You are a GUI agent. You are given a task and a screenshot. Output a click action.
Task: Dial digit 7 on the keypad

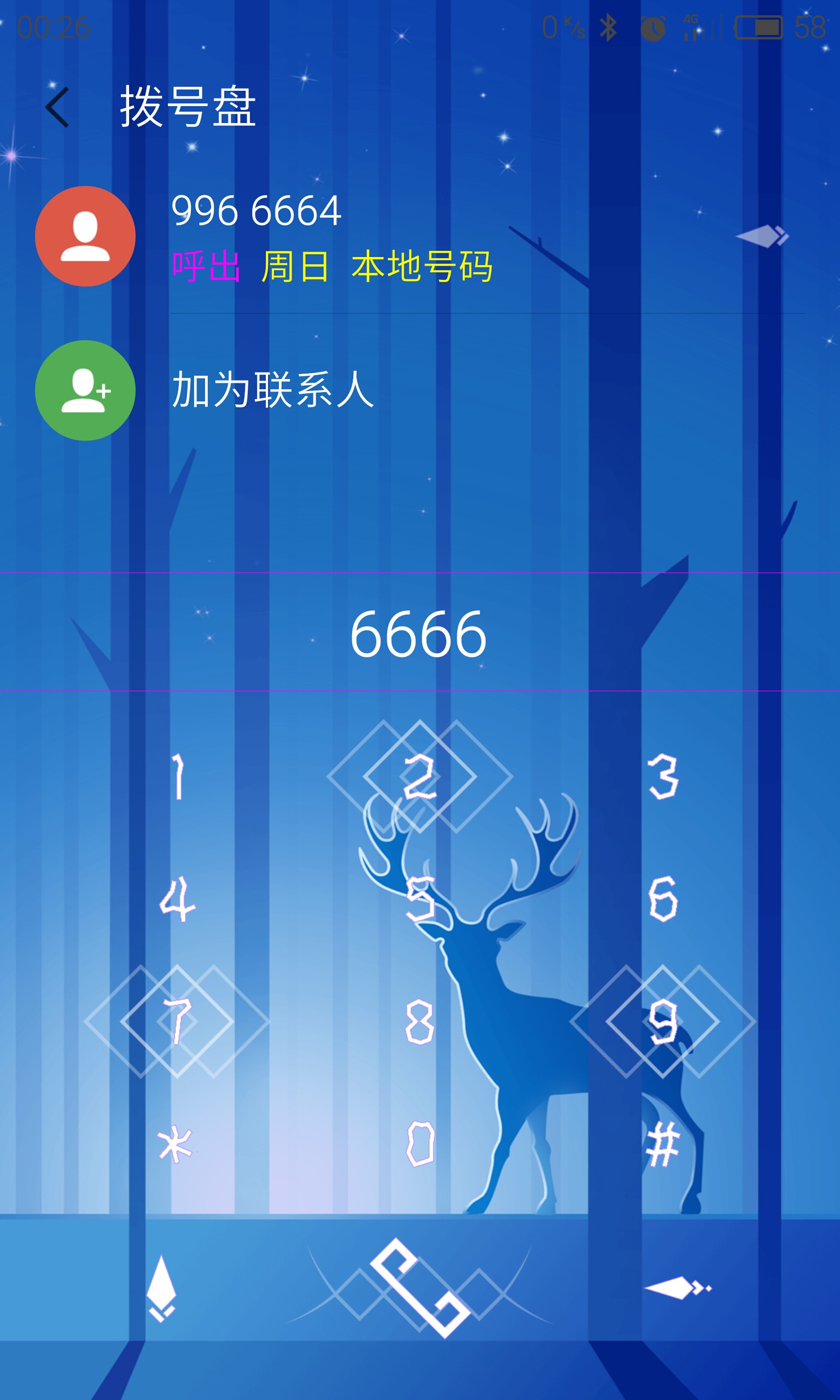point(177,1021)
